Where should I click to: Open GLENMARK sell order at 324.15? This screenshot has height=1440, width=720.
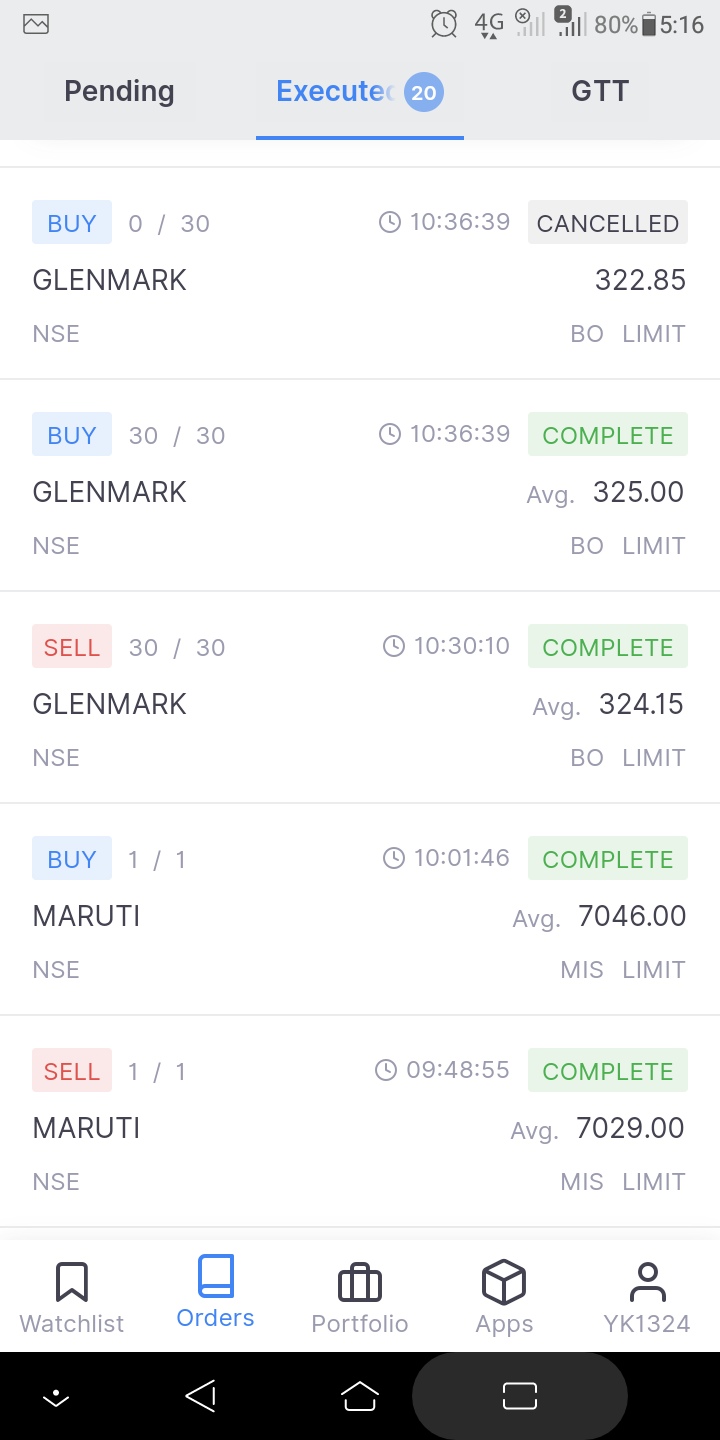point(360,702)
